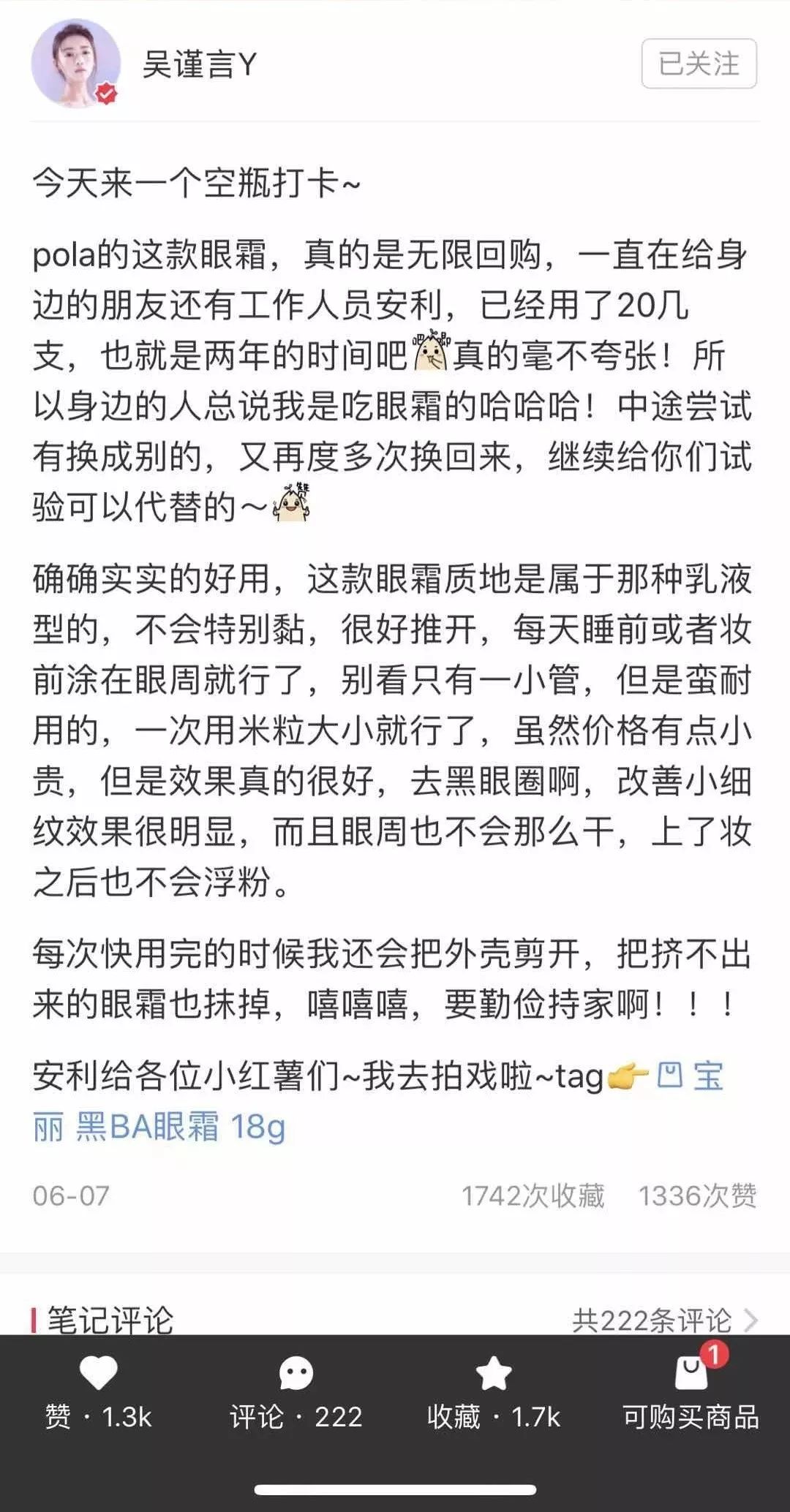
Task: Open 评论 · 222 in the bottom bar
Action: point(296,1394)
